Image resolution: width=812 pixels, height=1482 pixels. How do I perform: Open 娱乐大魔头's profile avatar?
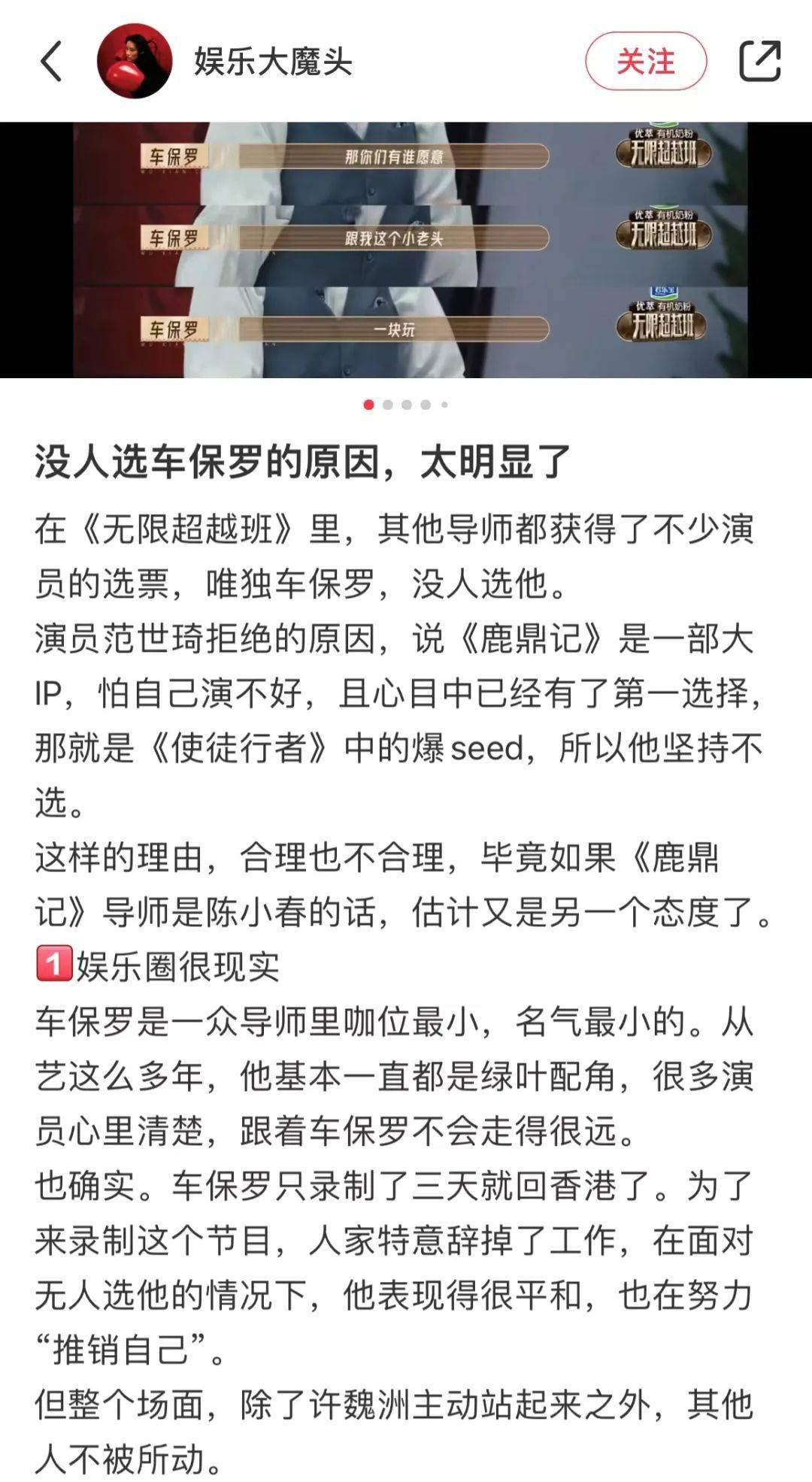[135, 61]
